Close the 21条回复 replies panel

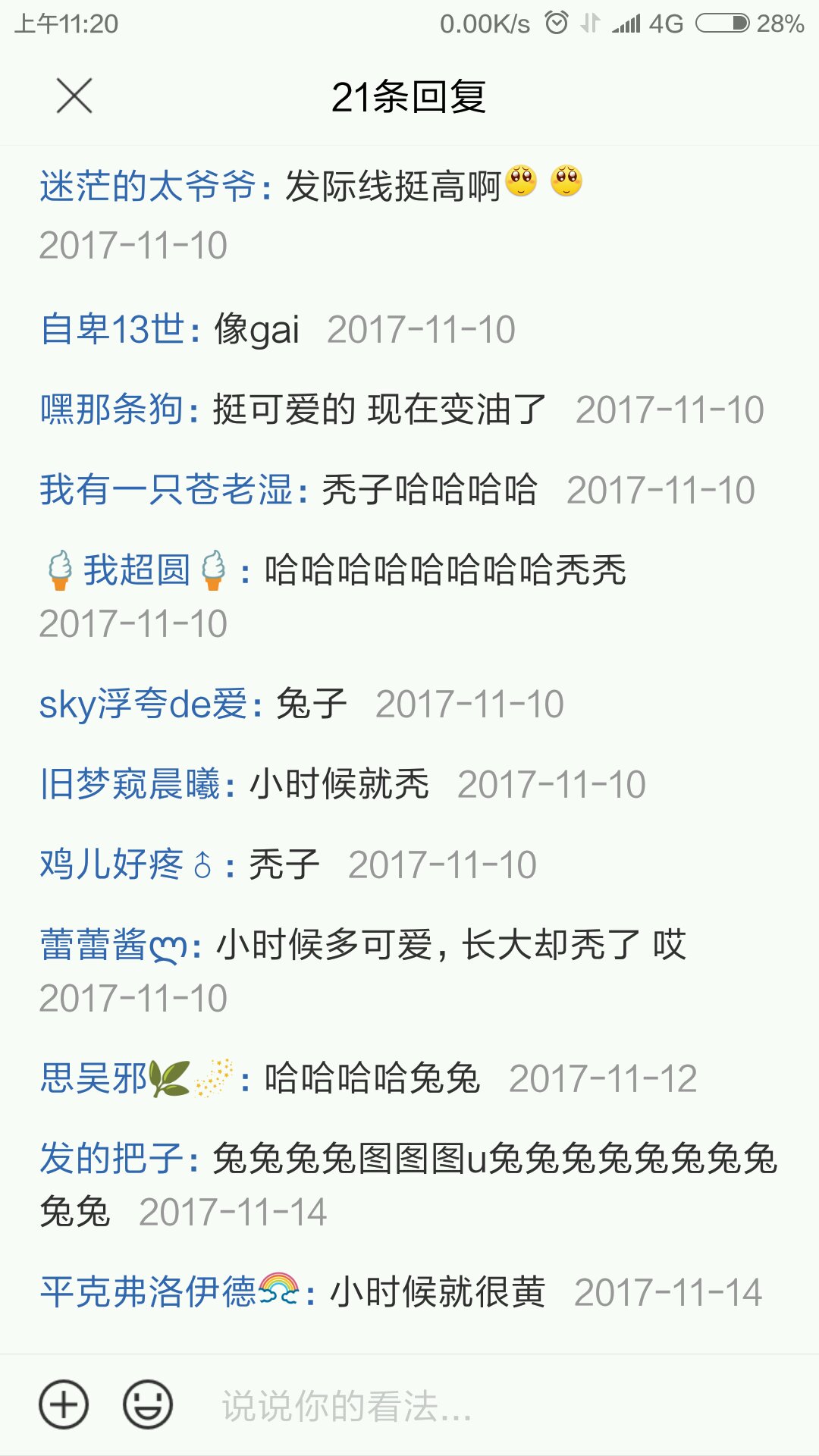[x=74, y=96]
